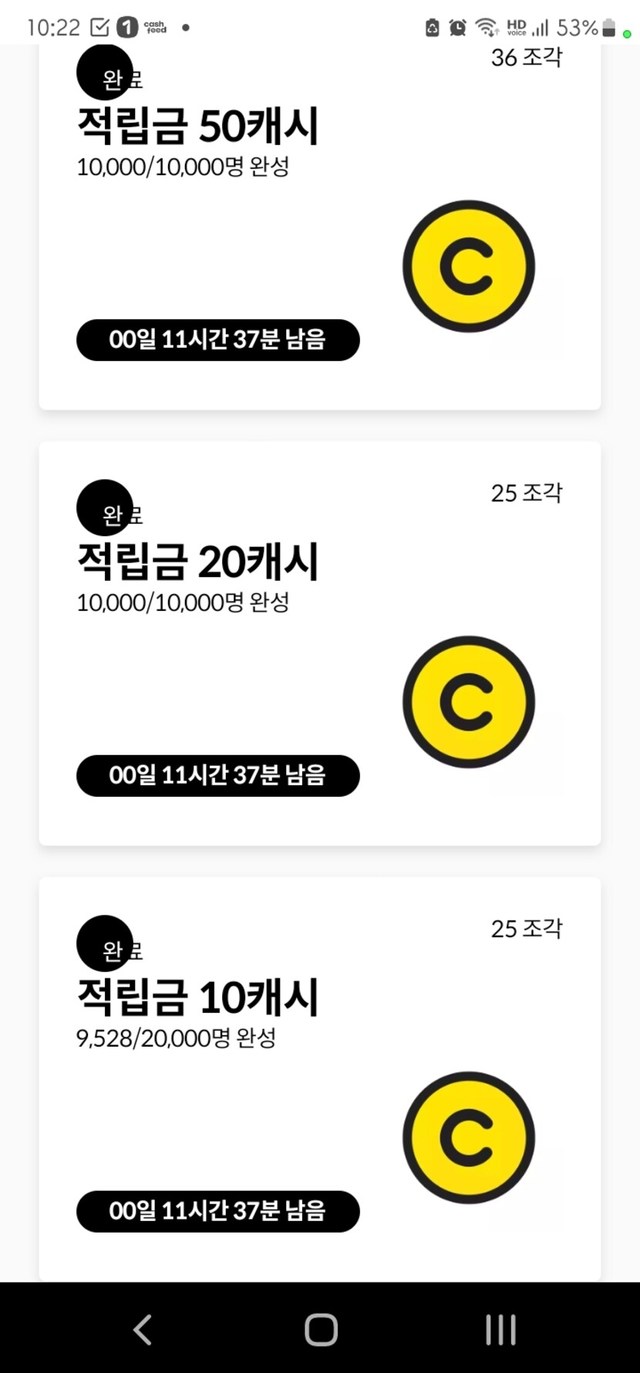Image resolution: width=640 pixels, height=1373 pixels.
Task: Open the 적립금 10캐시 card
Action: [x=319, y=1078]
